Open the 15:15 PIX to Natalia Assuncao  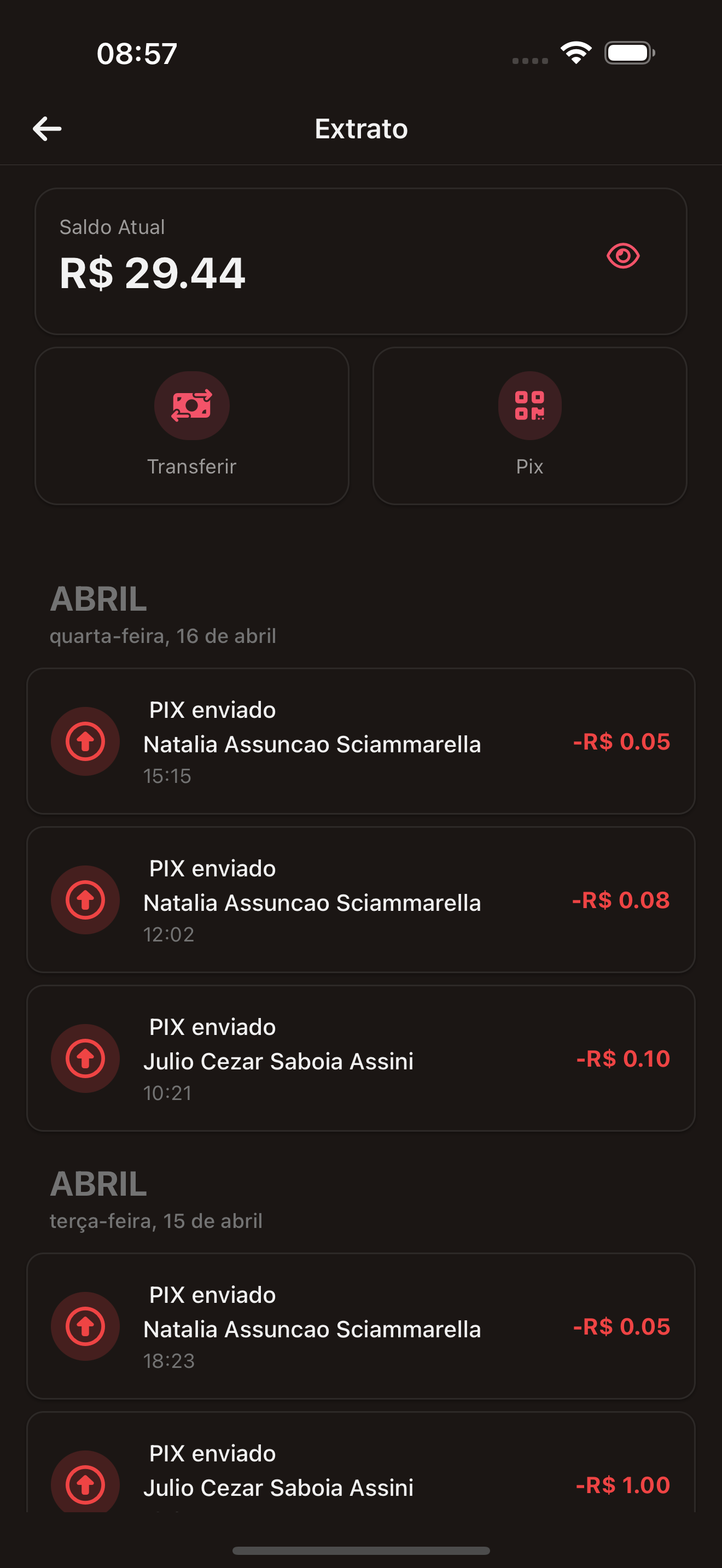click(x=361, y=741)
